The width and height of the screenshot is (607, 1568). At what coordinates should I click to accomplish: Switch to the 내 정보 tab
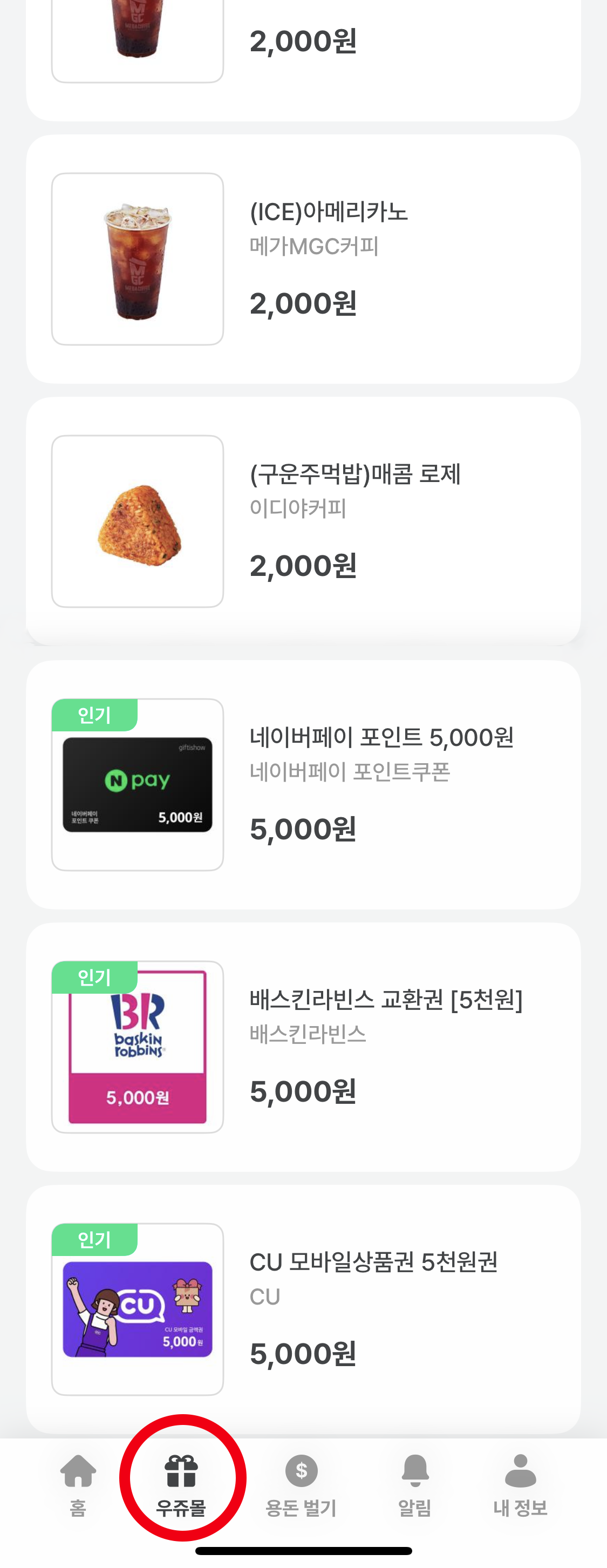click(x=520, y=1484)
